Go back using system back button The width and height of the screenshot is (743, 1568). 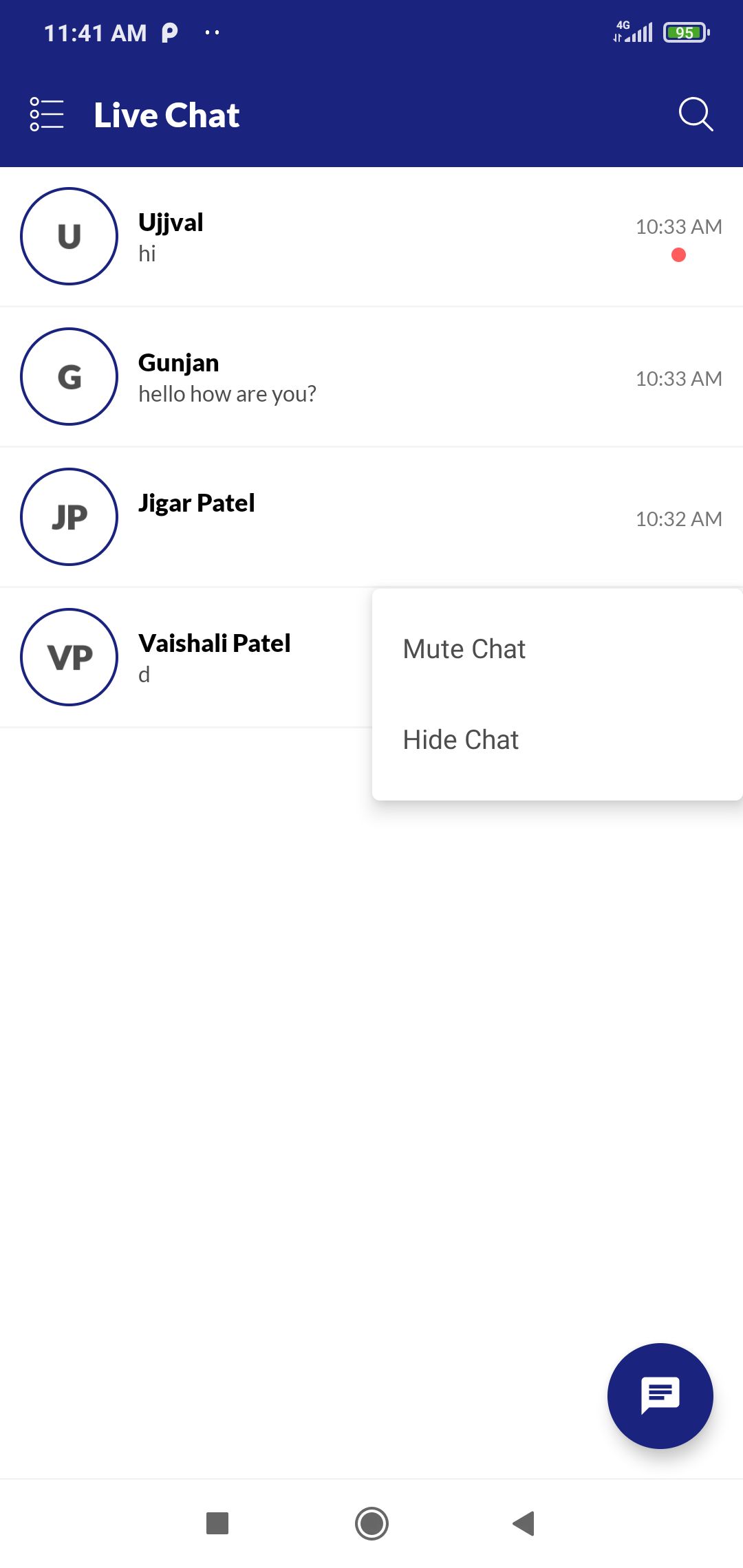pyautogui.click(x=524, y=1523)
